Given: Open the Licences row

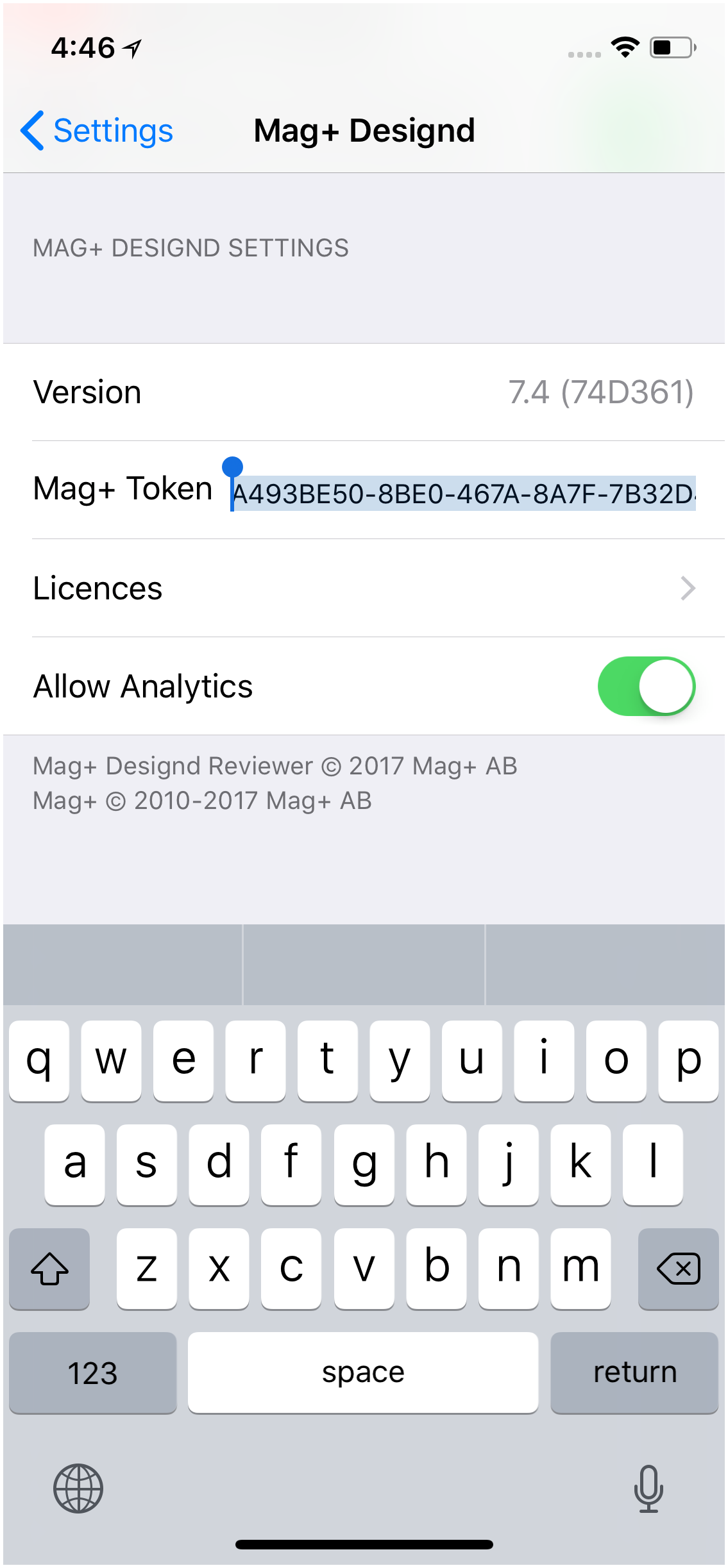Looking at the screenshot, I should pos(364,588).
